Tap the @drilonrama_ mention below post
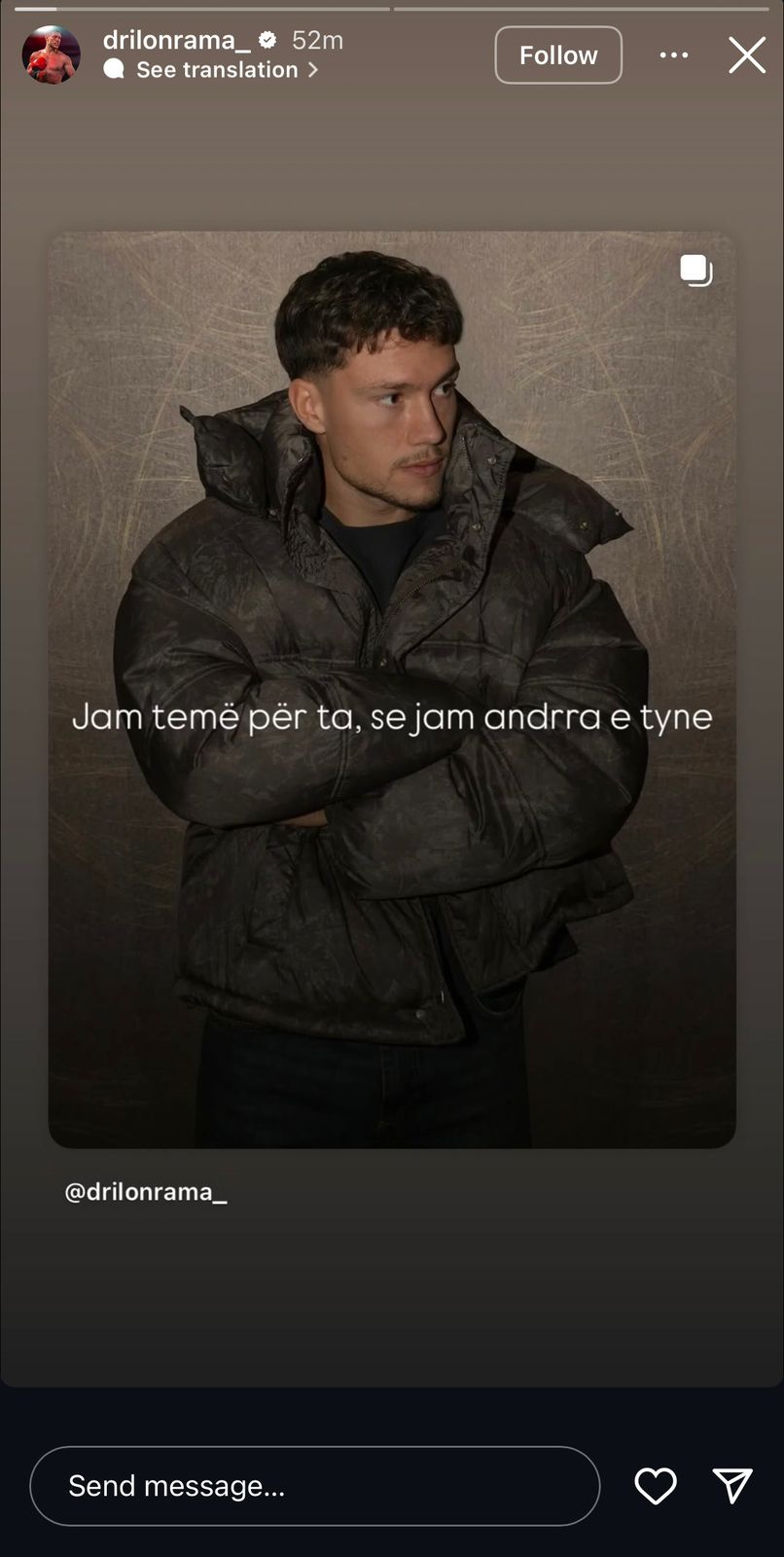Screen dimensions: 784x1557 146,1192
